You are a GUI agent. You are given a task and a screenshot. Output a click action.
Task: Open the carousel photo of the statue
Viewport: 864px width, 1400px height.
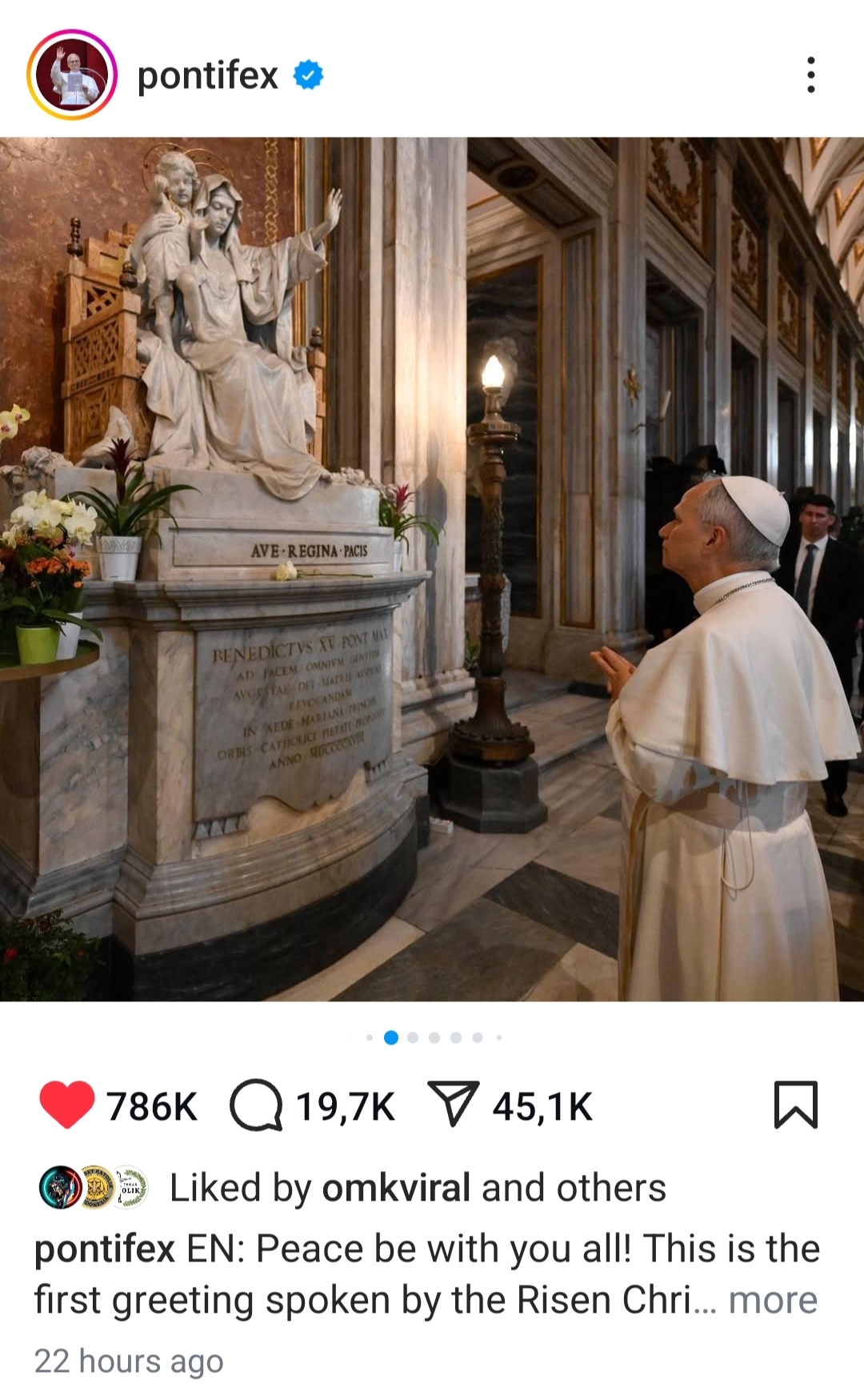click(x=432, y=568)
